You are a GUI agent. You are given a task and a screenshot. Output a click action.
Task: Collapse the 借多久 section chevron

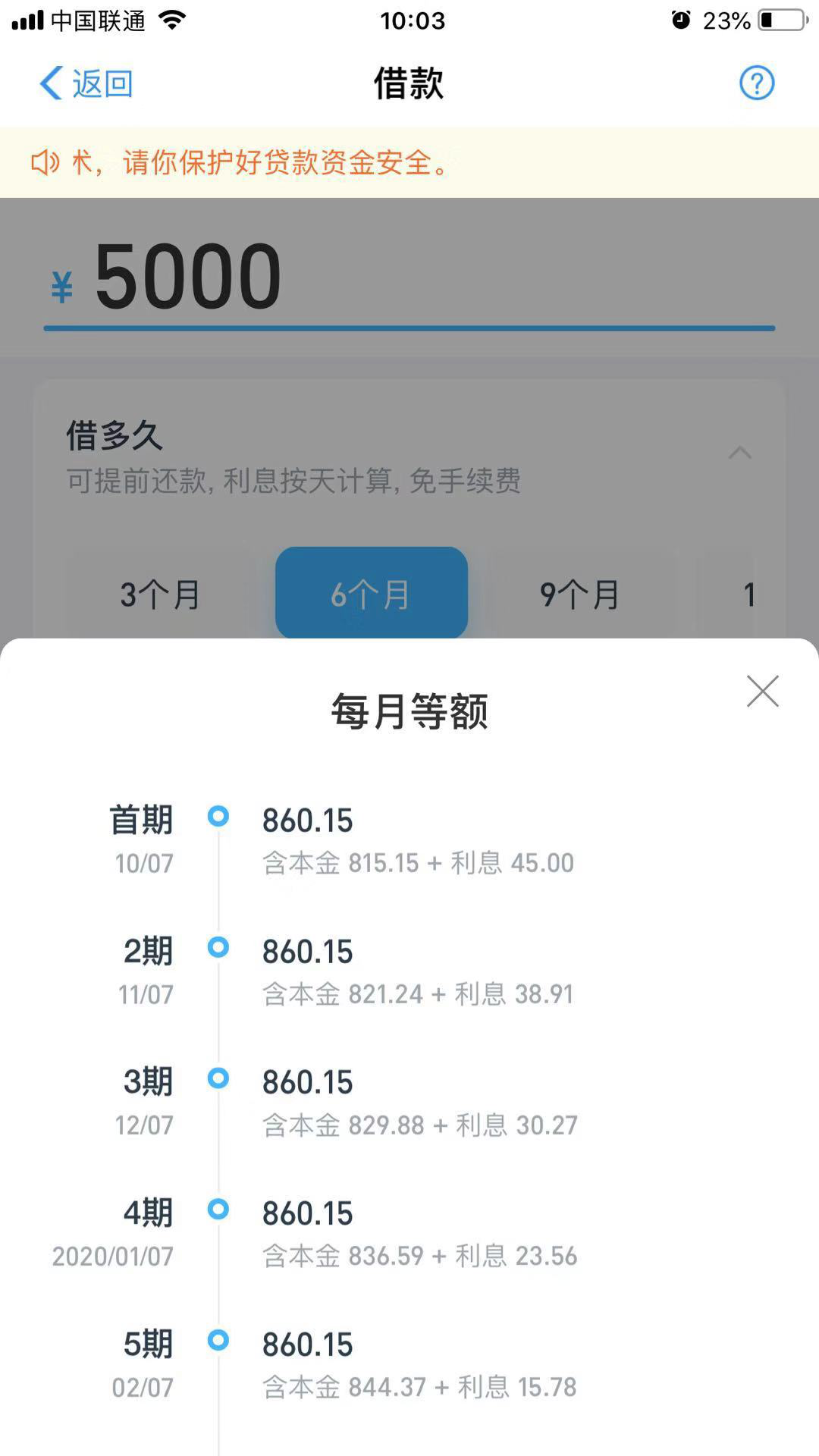740,453
